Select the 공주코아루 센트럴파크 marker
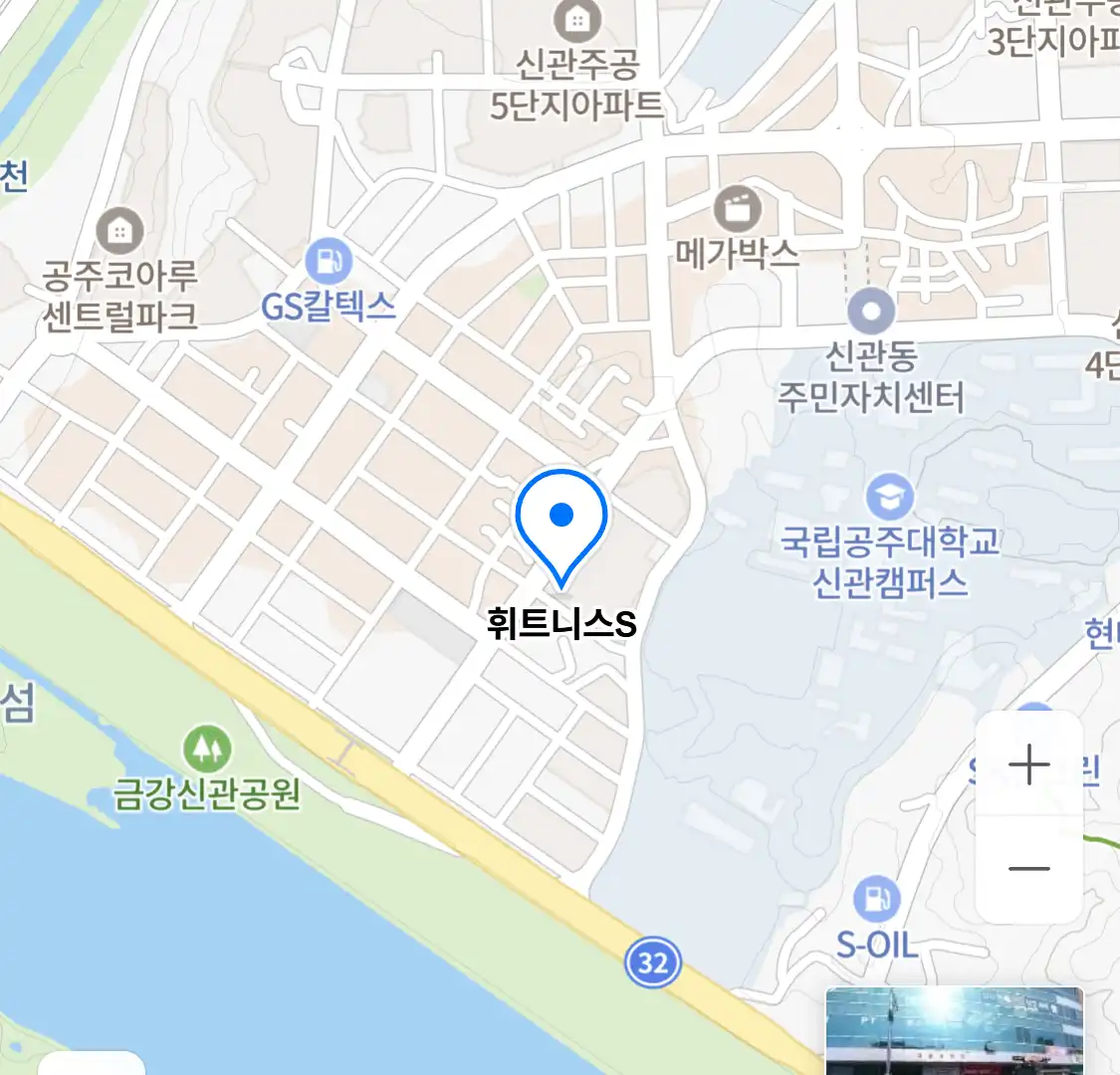 coord(119,233)
